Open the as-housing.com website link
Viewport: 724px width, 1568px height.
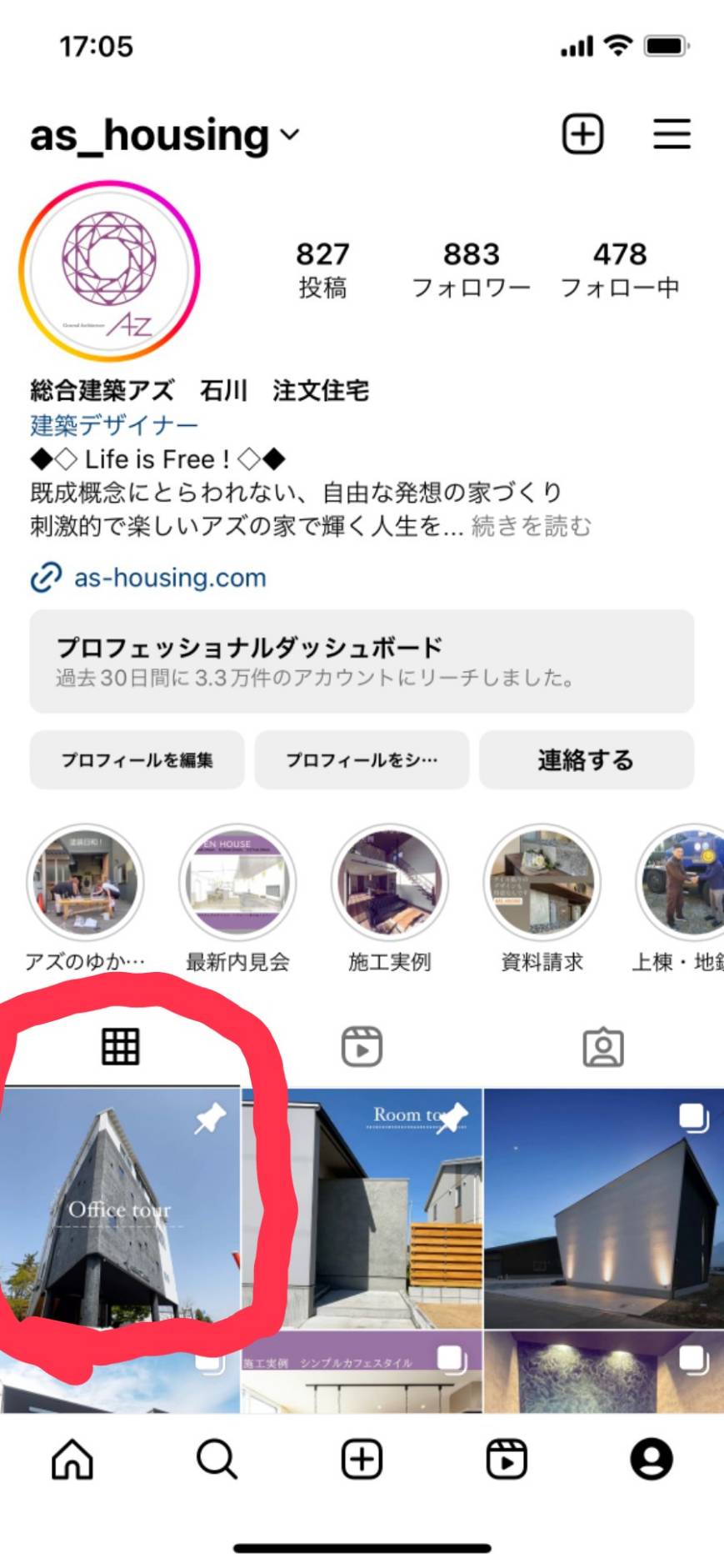[170, 578]
